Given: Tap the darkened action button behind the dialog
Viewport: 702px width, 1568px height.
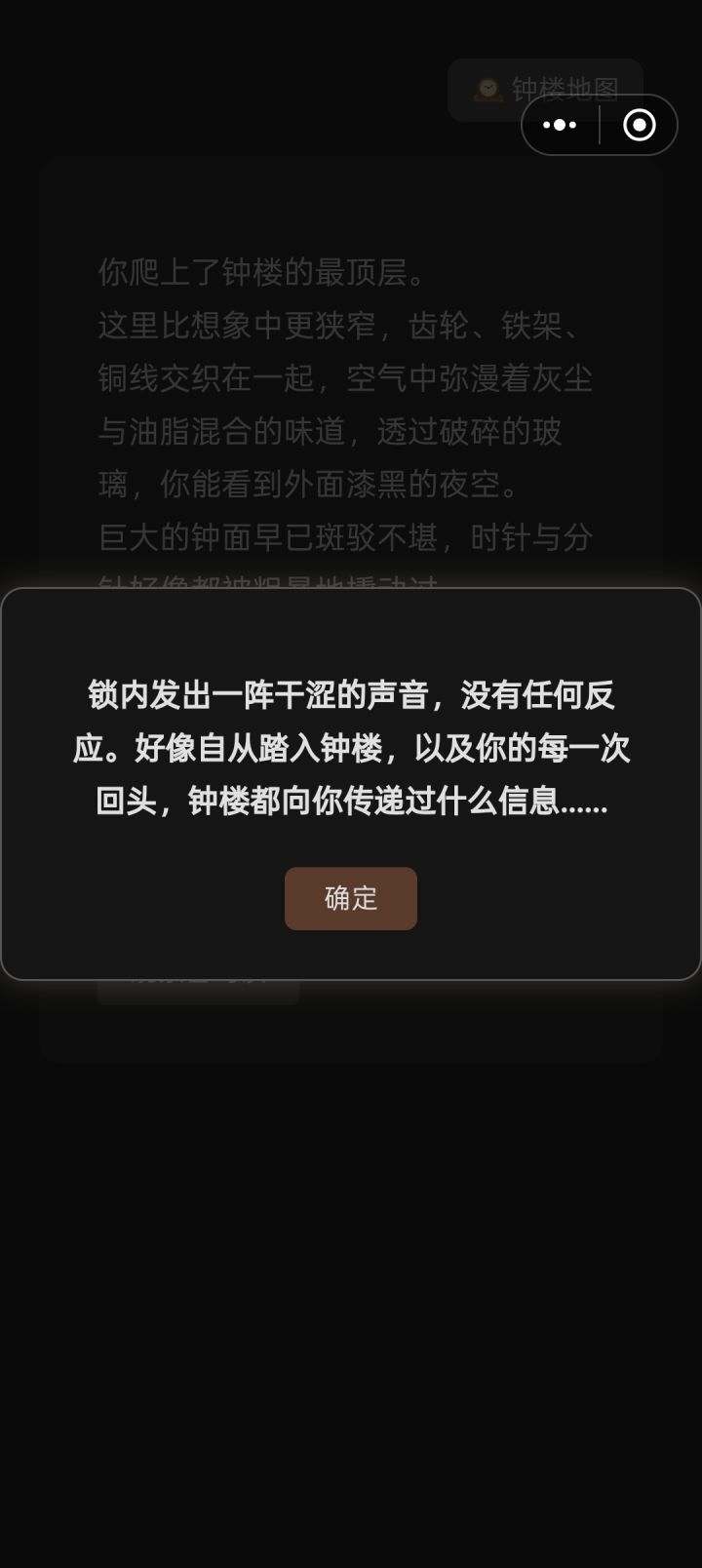Looking at the screenshot, I should click(x=198, y=981).
